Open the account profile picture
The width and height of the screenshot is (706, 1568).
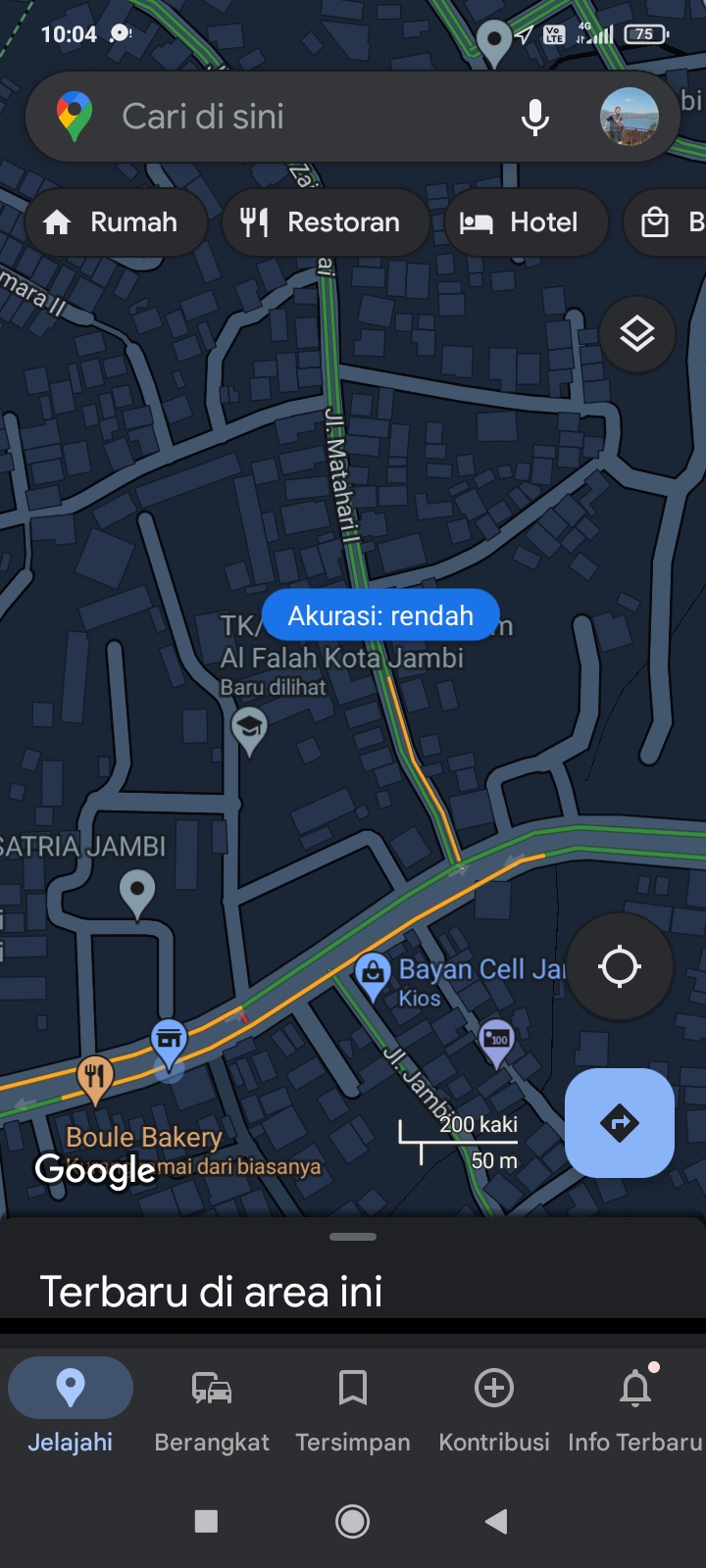click(629, 117)
